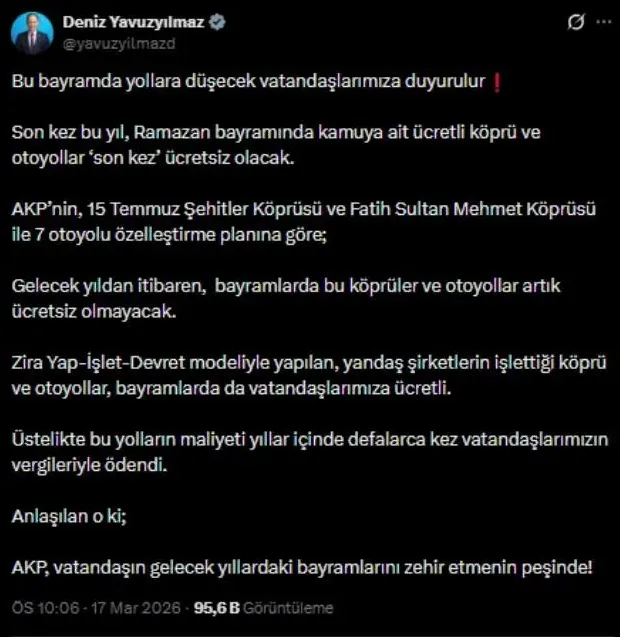620x637 pixels.
Task: Open Deniz Yavuzyılmaz's profile photo
Action: (31, 33)
